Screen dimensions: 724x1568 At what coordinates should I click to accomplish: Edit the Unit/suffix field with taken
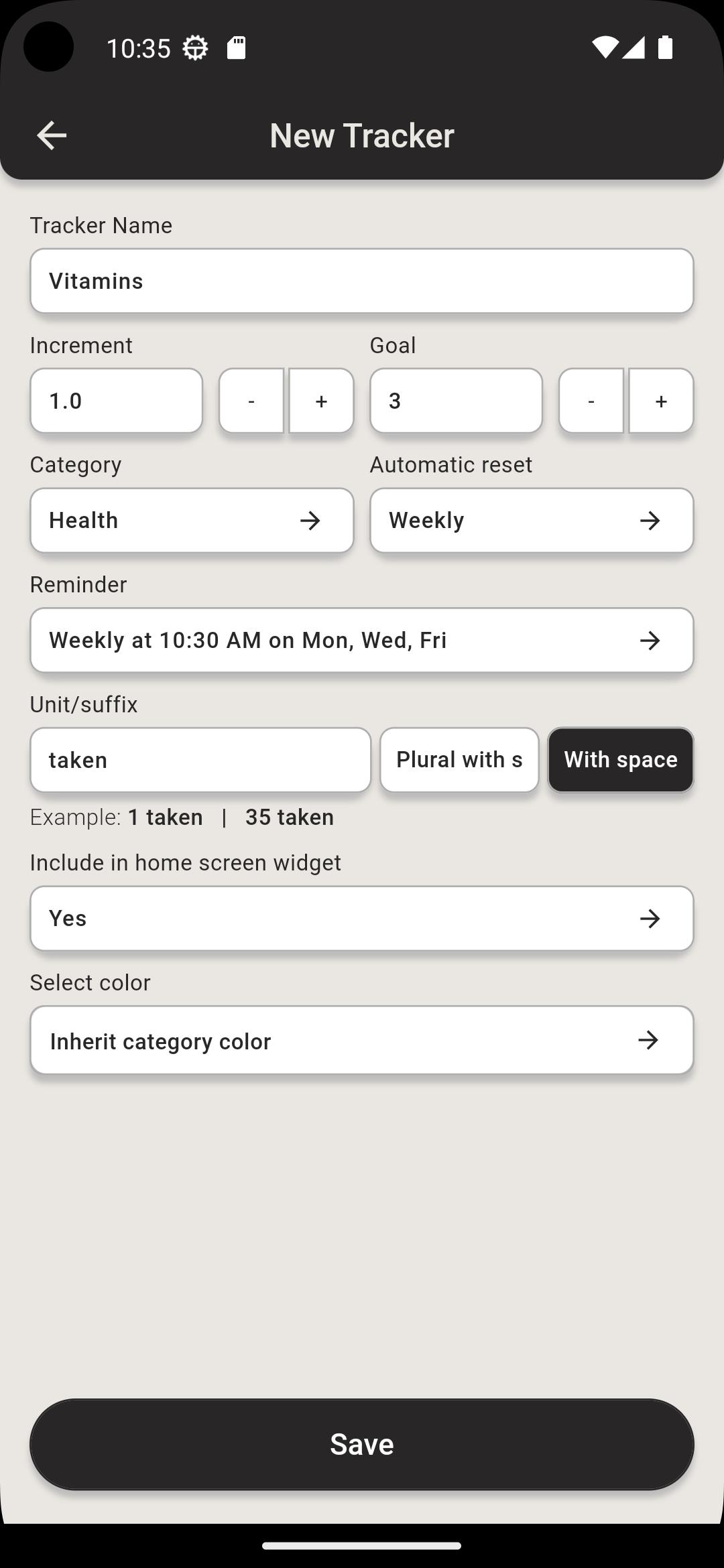pos(200,760)
